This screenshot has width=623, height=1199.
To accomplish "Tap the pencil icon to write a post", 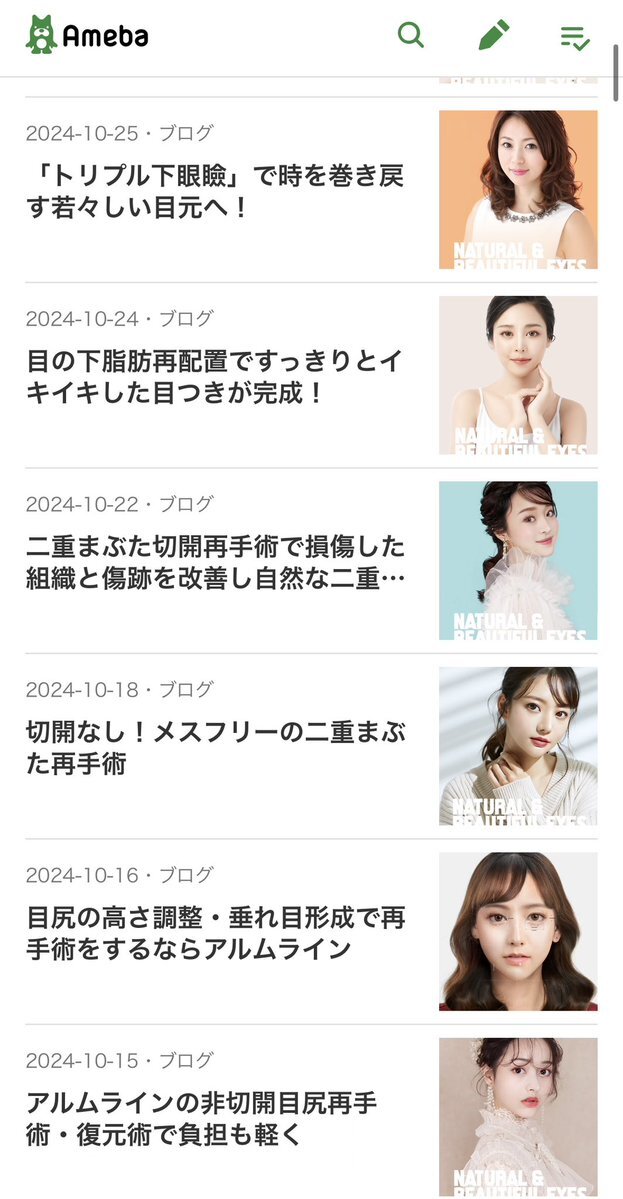I will pos(493,36).
